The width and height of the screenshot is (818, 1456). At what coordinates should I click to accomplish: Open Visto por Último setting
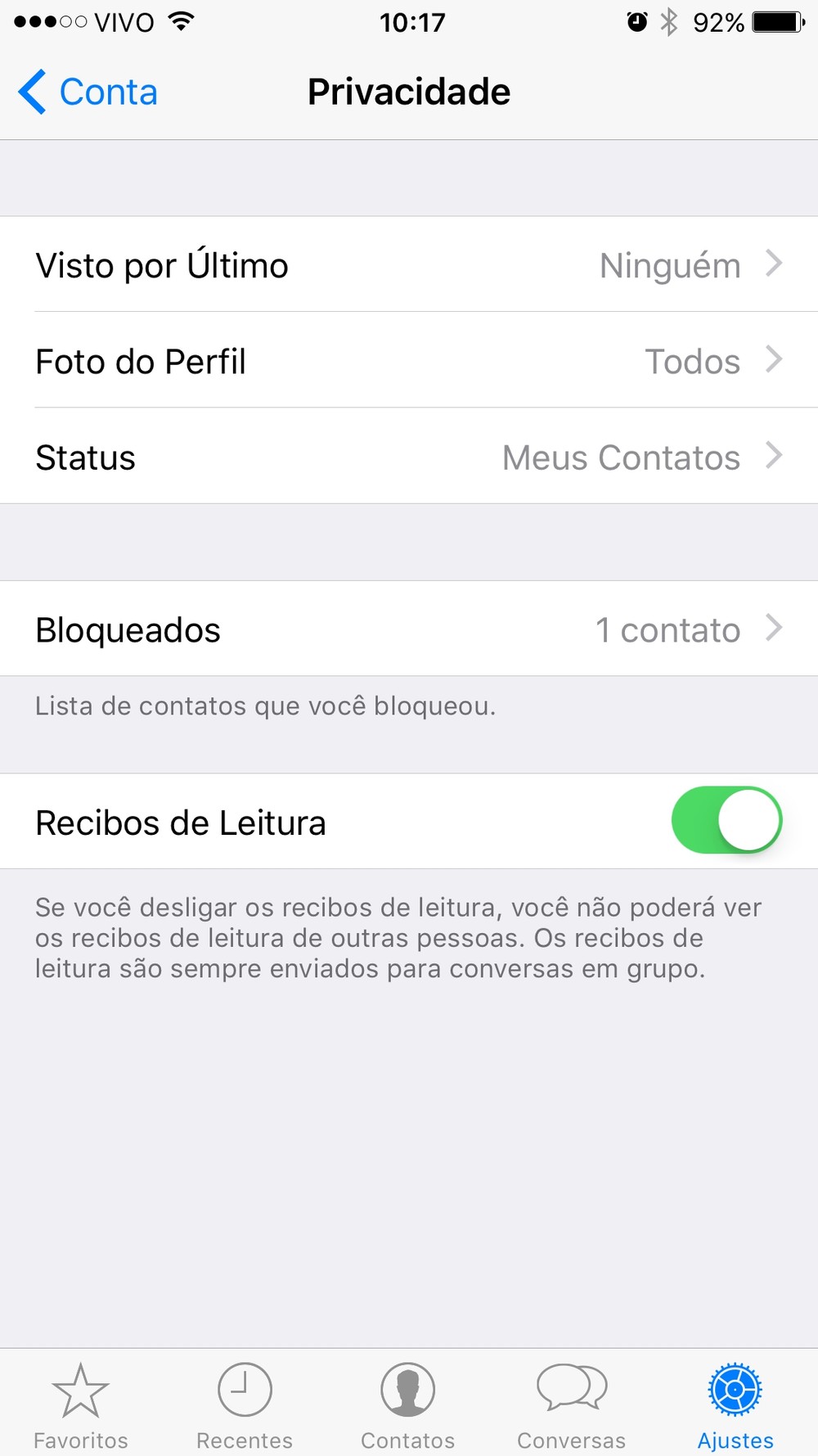(409, 265)
